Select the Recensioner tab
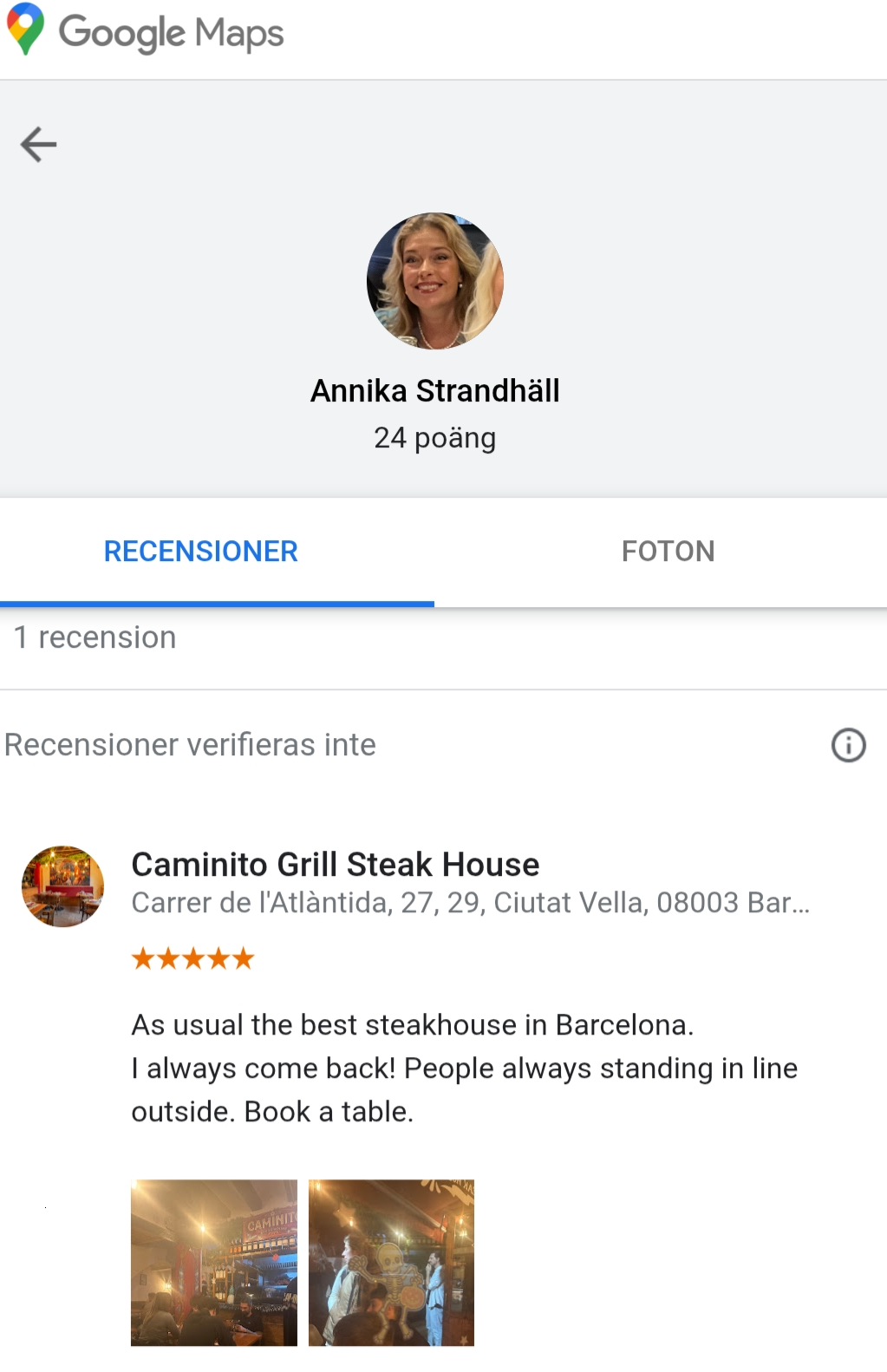Screen dimensions: 887x1372 click(201, 552)
